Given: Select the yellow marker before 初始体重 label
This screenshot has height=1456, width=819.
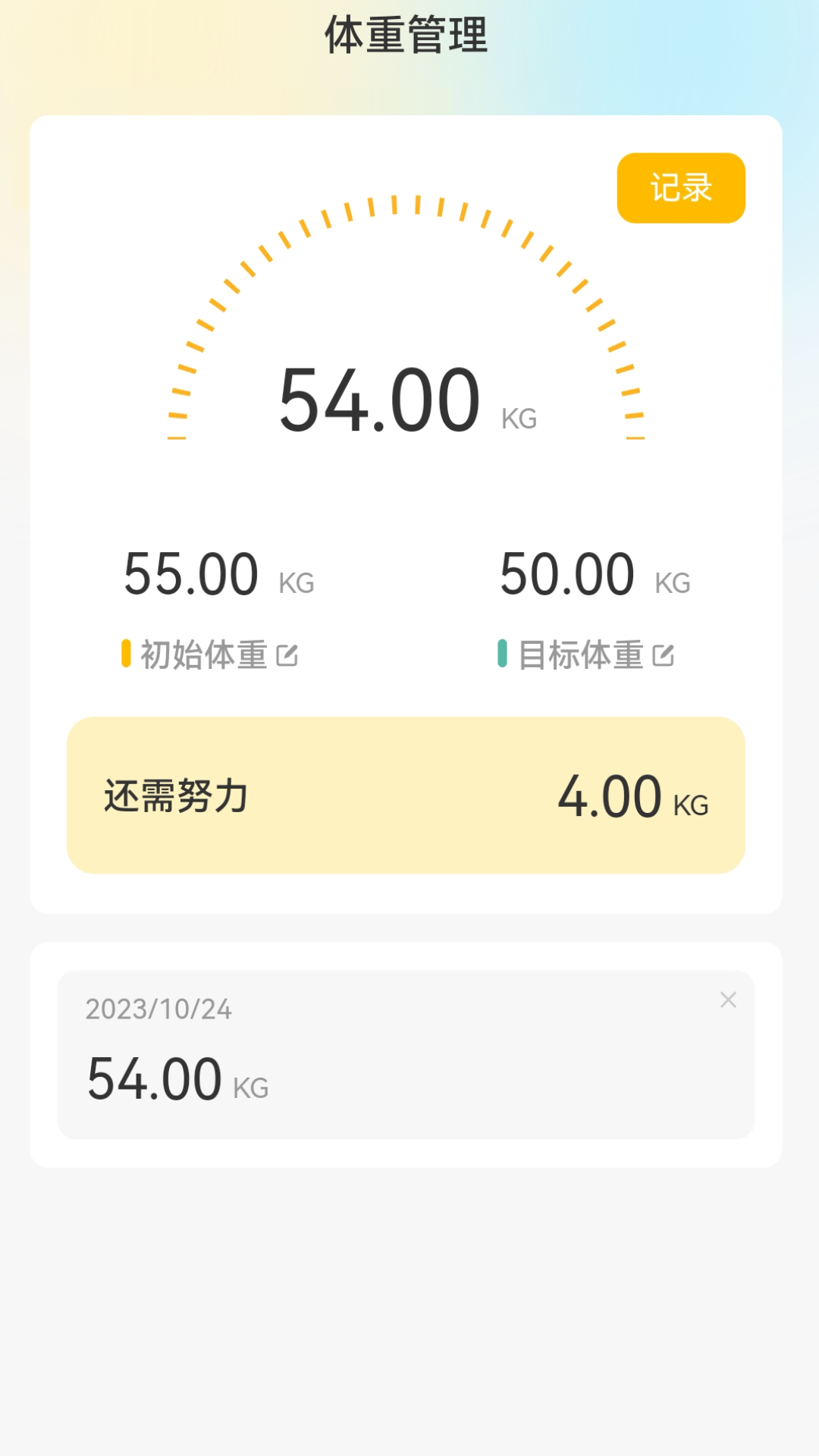Looking at the screenshot, I should [x=127, y=651].
